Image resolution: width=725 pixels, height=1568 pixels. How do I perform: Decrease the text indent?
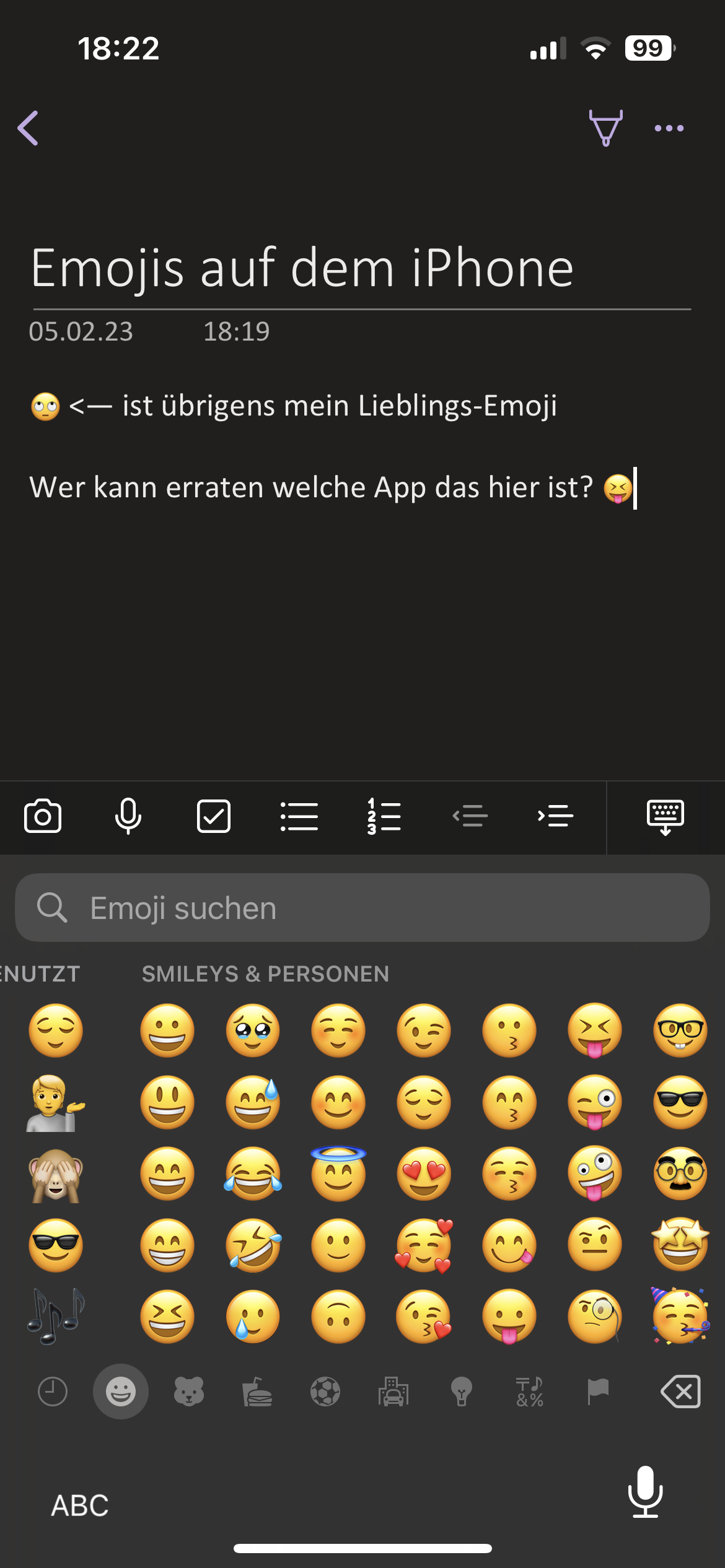[470, 816]
